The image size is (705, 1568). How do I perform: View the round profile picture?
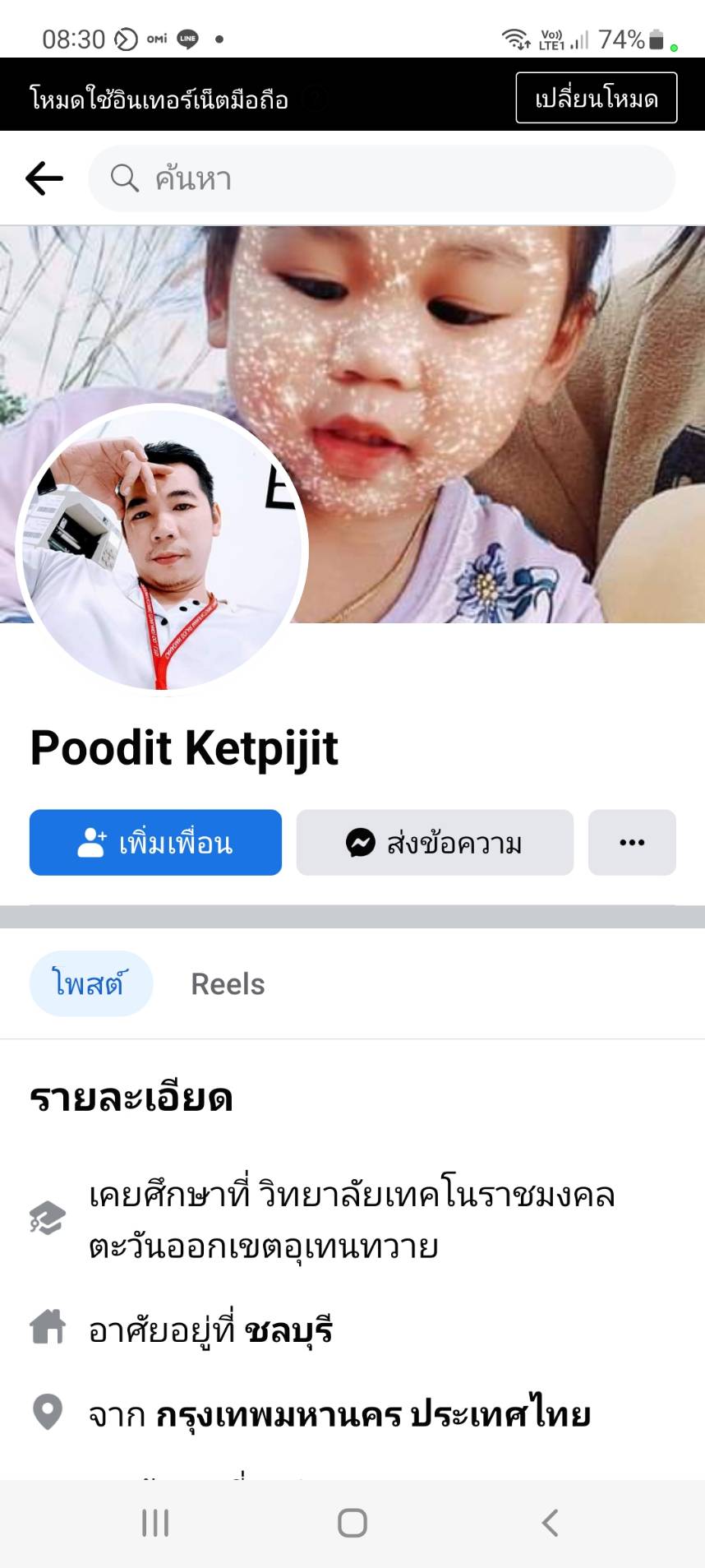162,549
